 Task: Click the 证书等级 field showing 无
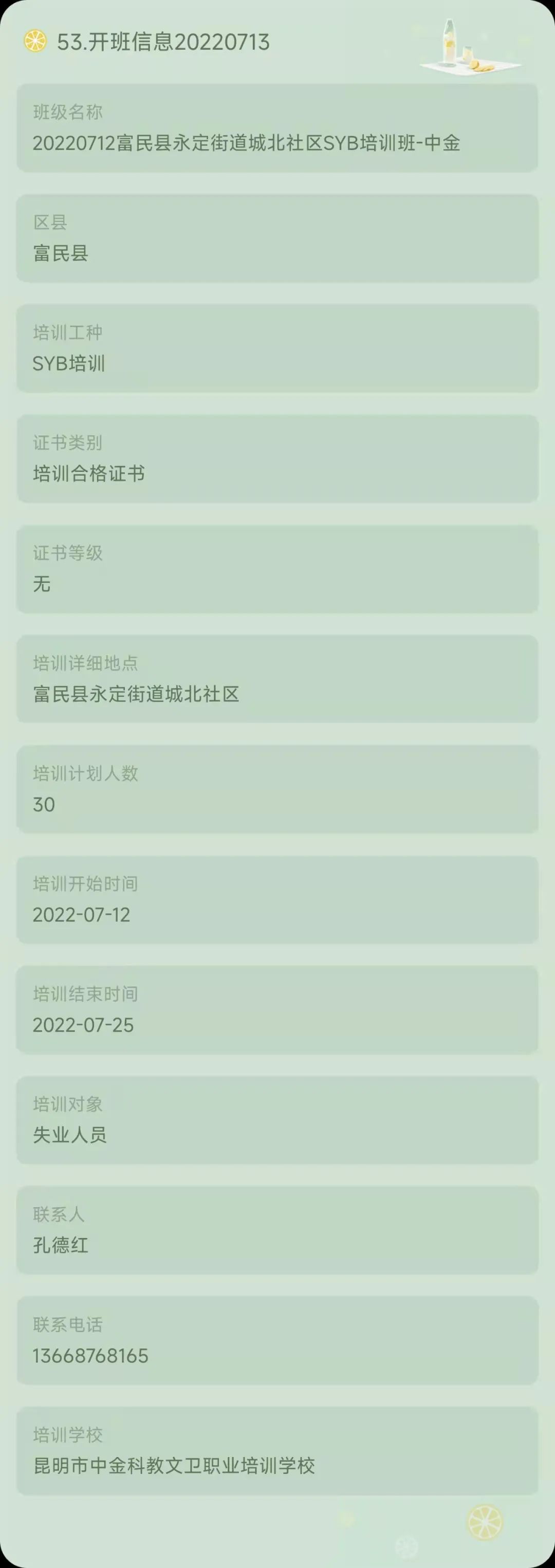click(x=277, y=571)
